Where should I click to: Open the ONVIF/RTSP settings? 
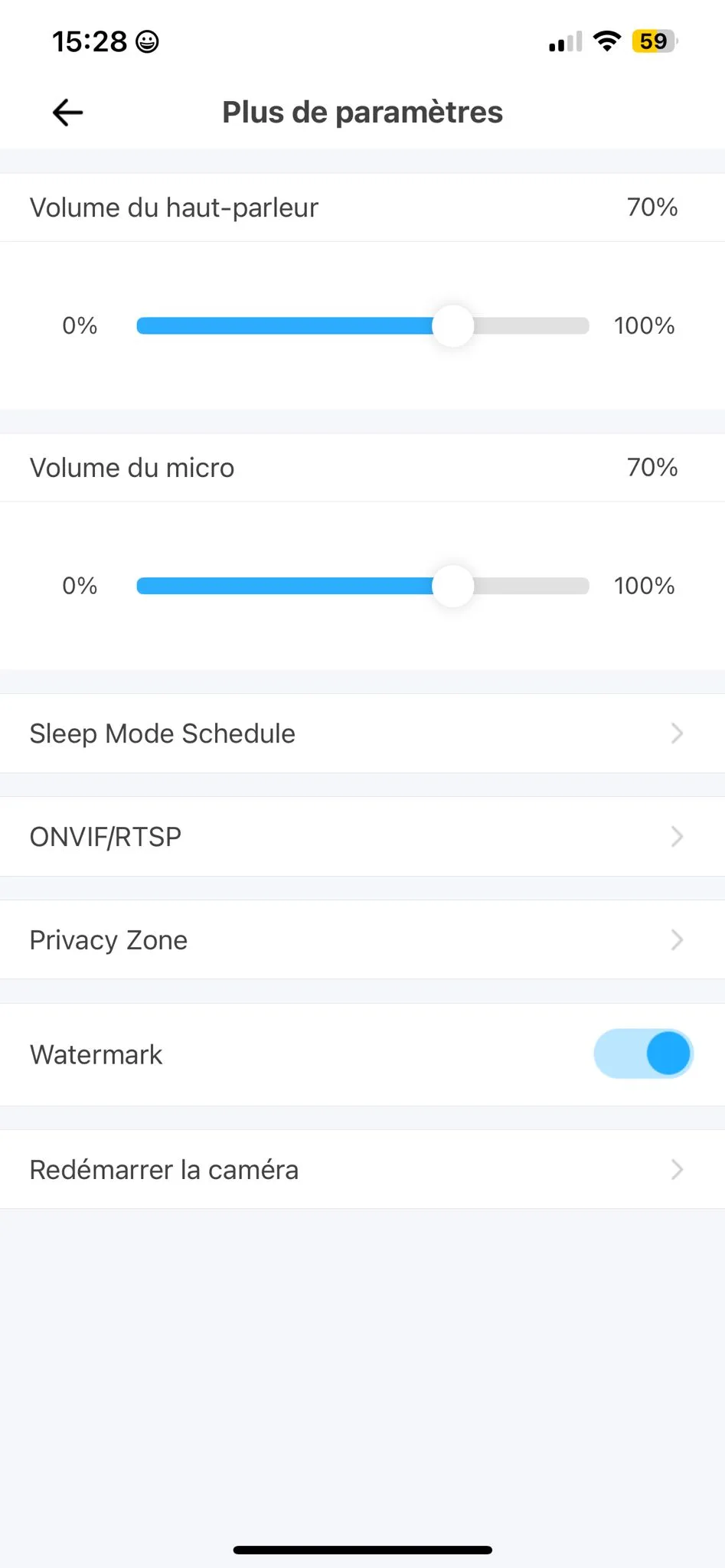[362, 837]
